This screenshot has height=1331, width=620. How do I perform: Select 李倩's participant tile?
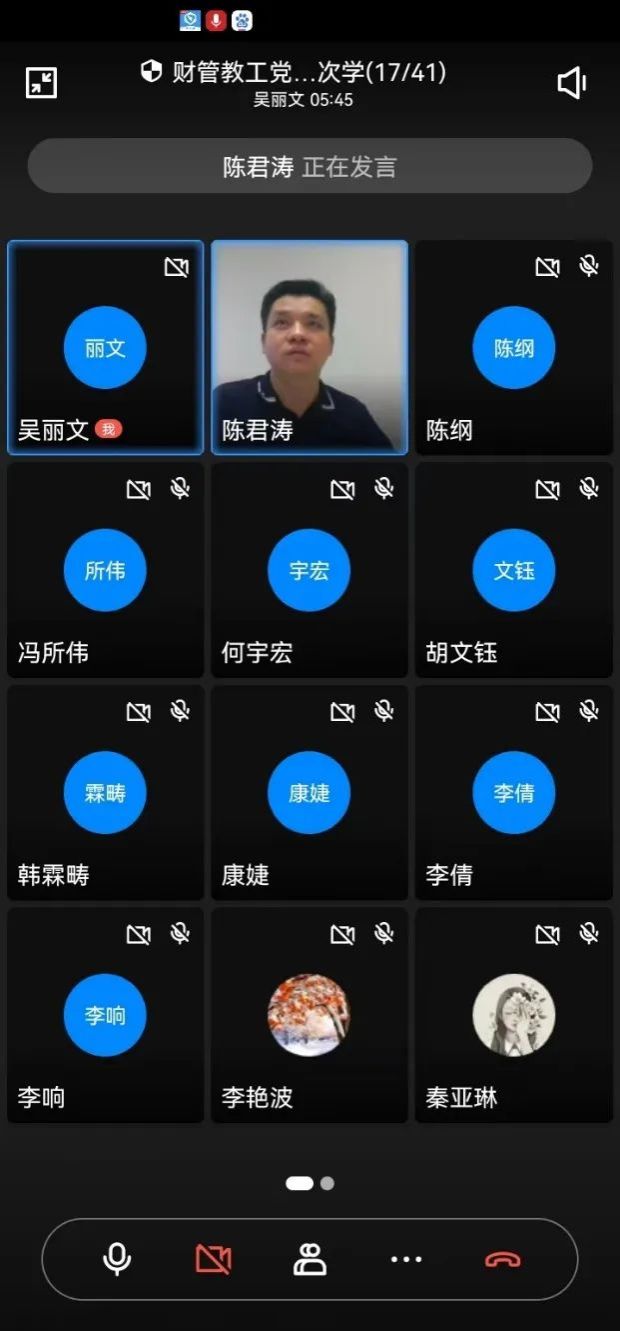pyautogui.click(x=514, y=792)
